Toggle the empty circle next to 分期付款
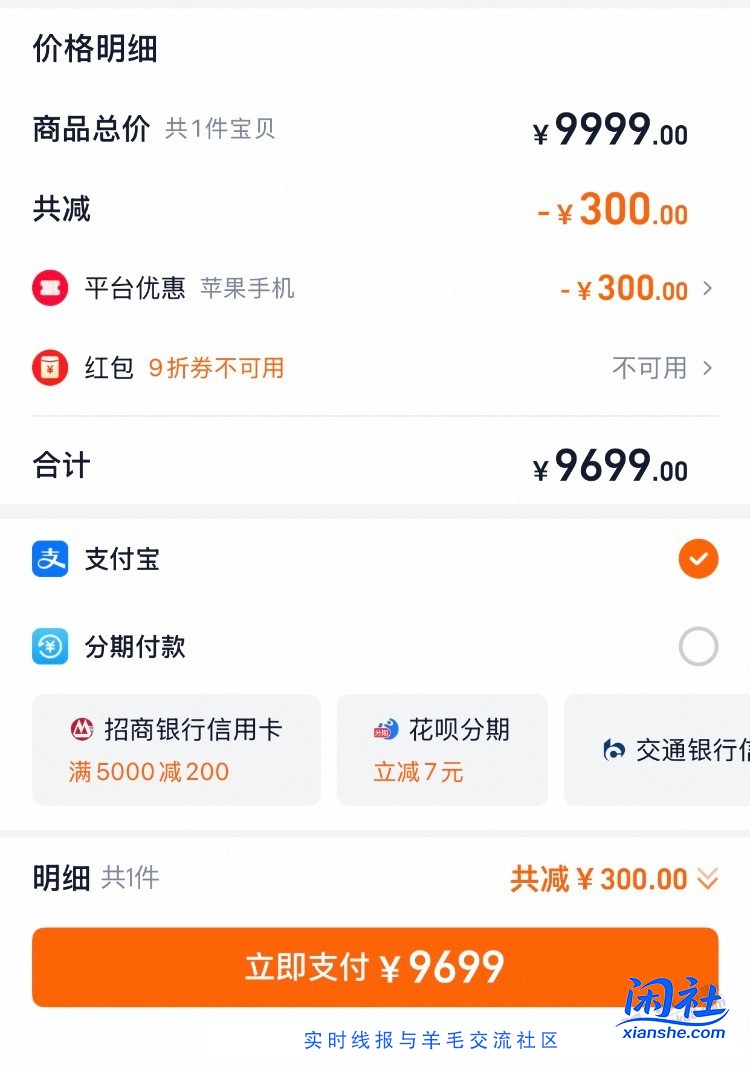Screen dimensions: 750x1069 click(x=698, y=647)
